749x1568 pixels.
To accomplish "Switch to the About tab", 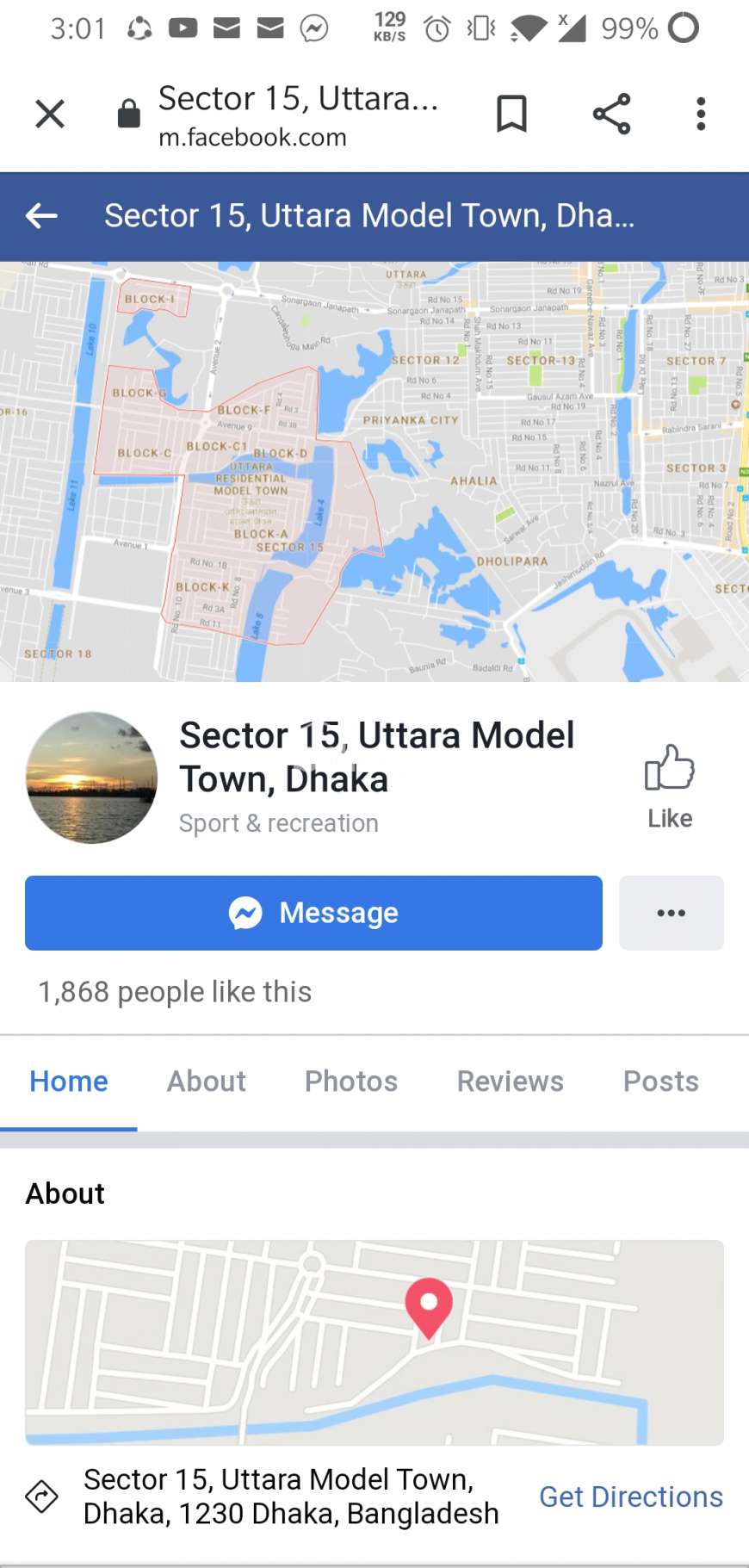I will coord(207,1081).
